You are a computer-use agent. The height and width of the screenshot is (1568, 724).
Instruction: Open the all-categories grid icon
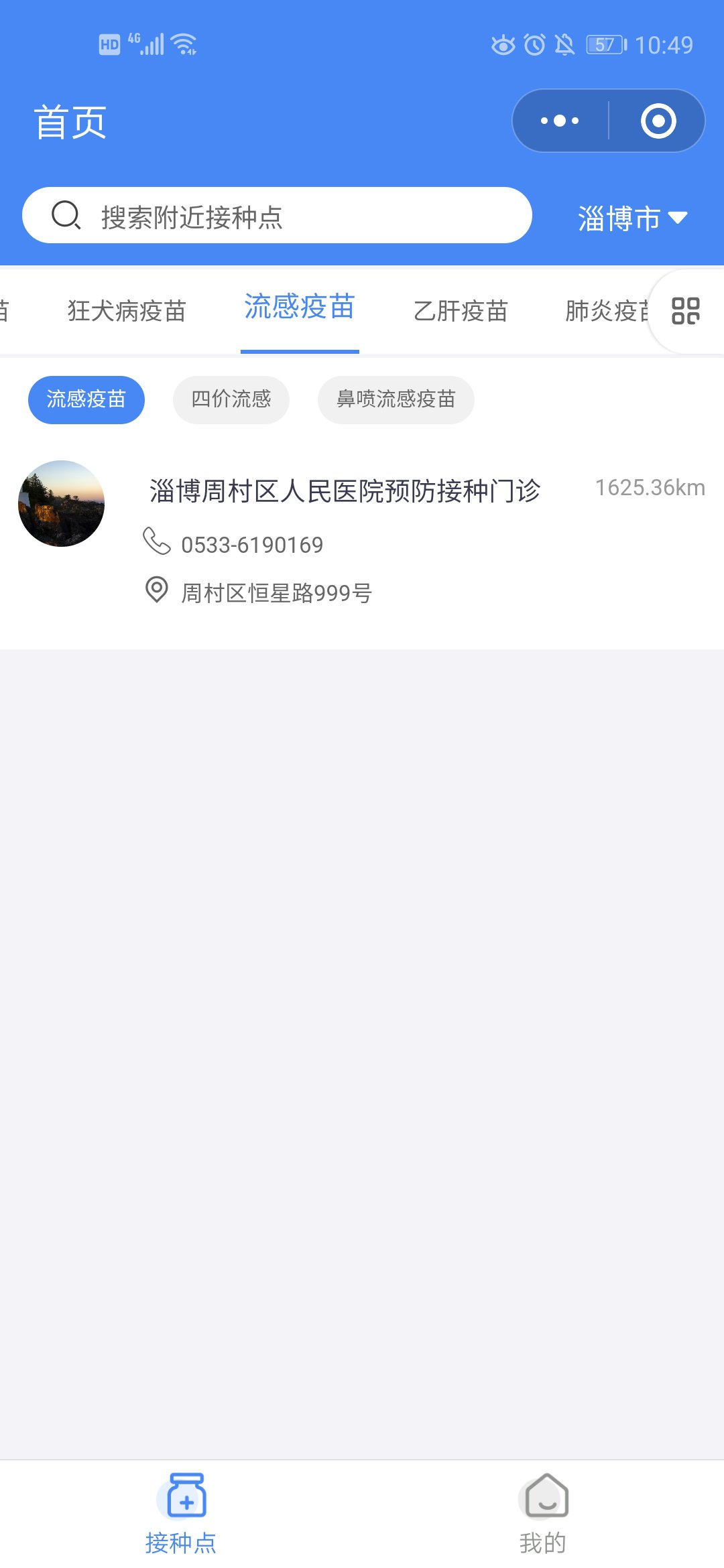click(686, 311)
